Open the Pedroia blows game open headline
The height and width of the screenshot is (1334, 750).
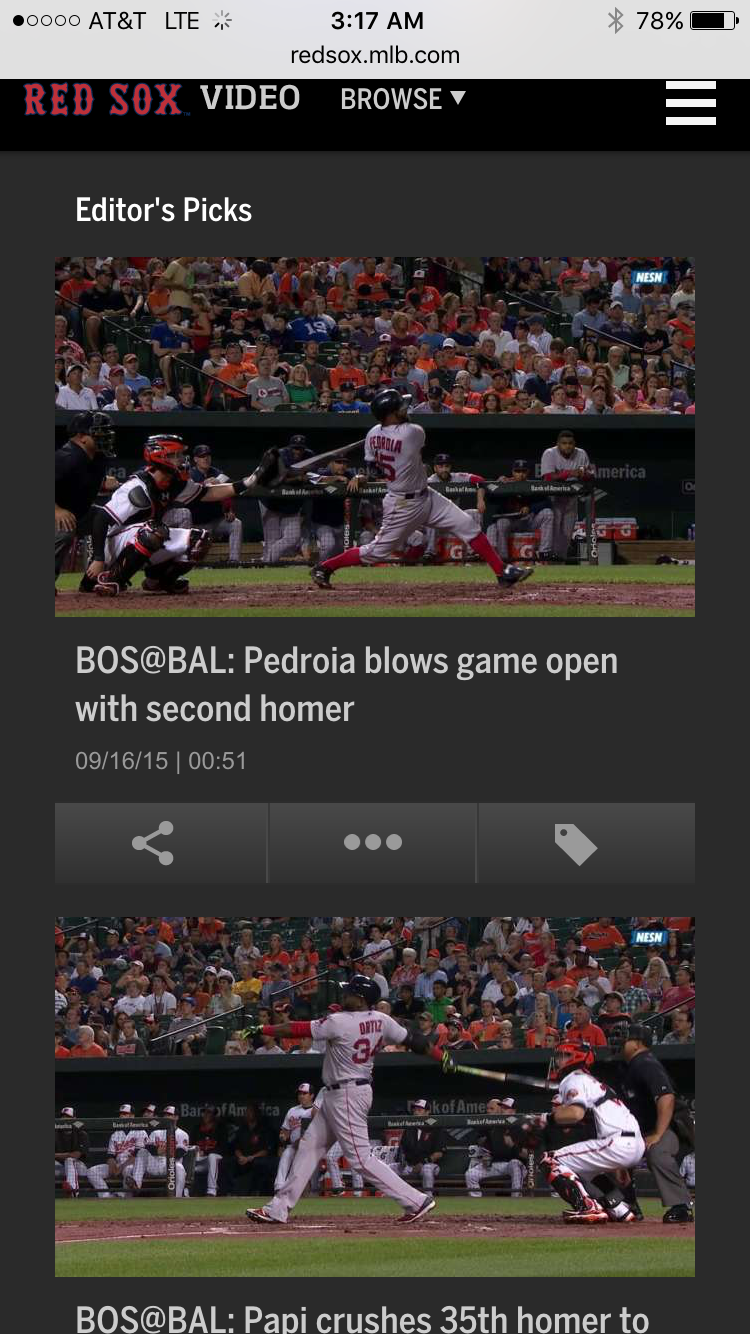(x=346, y=685)
